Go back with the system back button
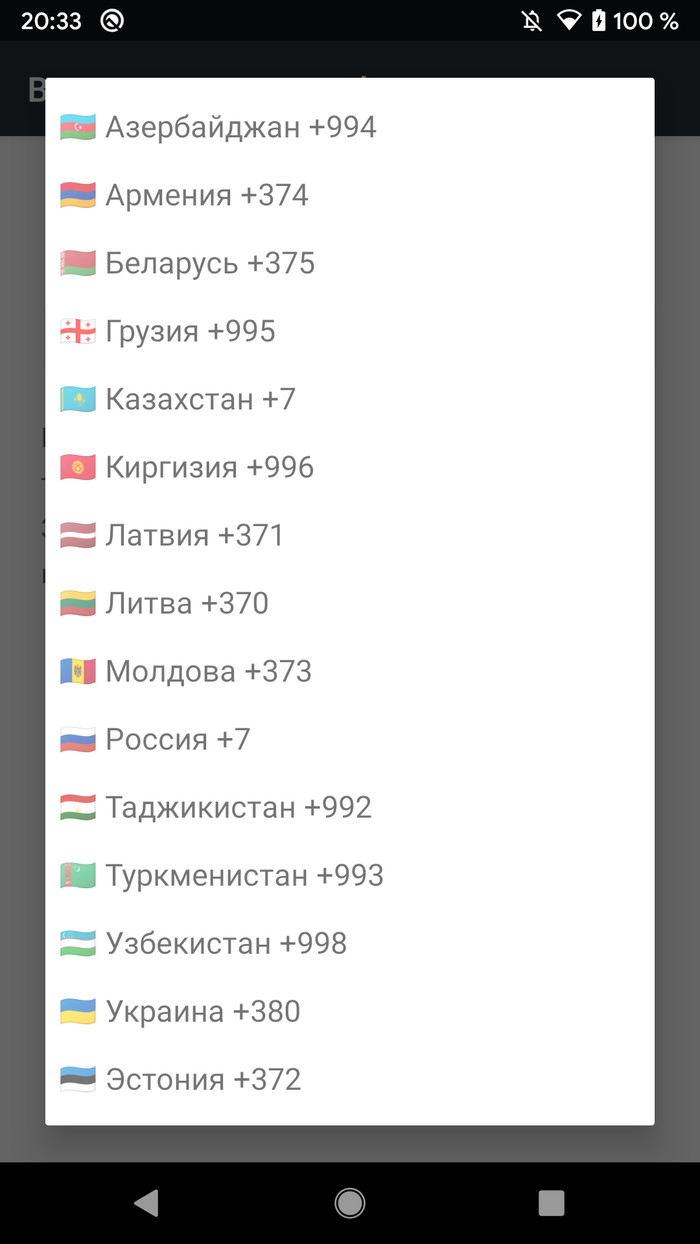Image resolution: width=700 pixels, height=1244 pixels. [147, 1203]
